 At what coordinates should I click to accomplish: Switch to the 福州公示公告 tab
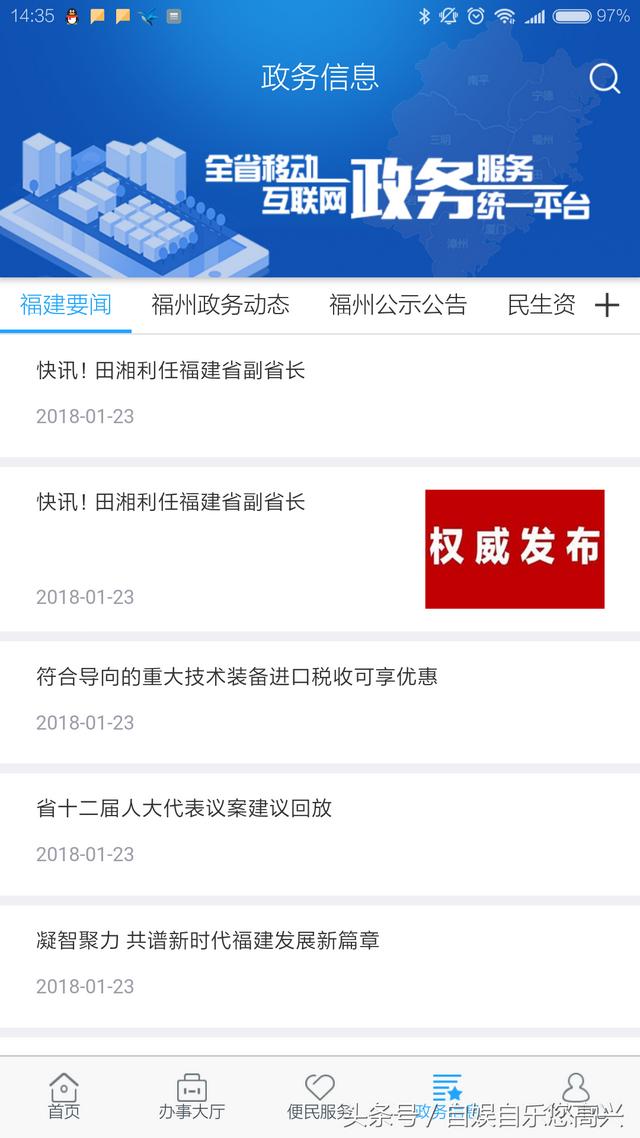point(398,305)
